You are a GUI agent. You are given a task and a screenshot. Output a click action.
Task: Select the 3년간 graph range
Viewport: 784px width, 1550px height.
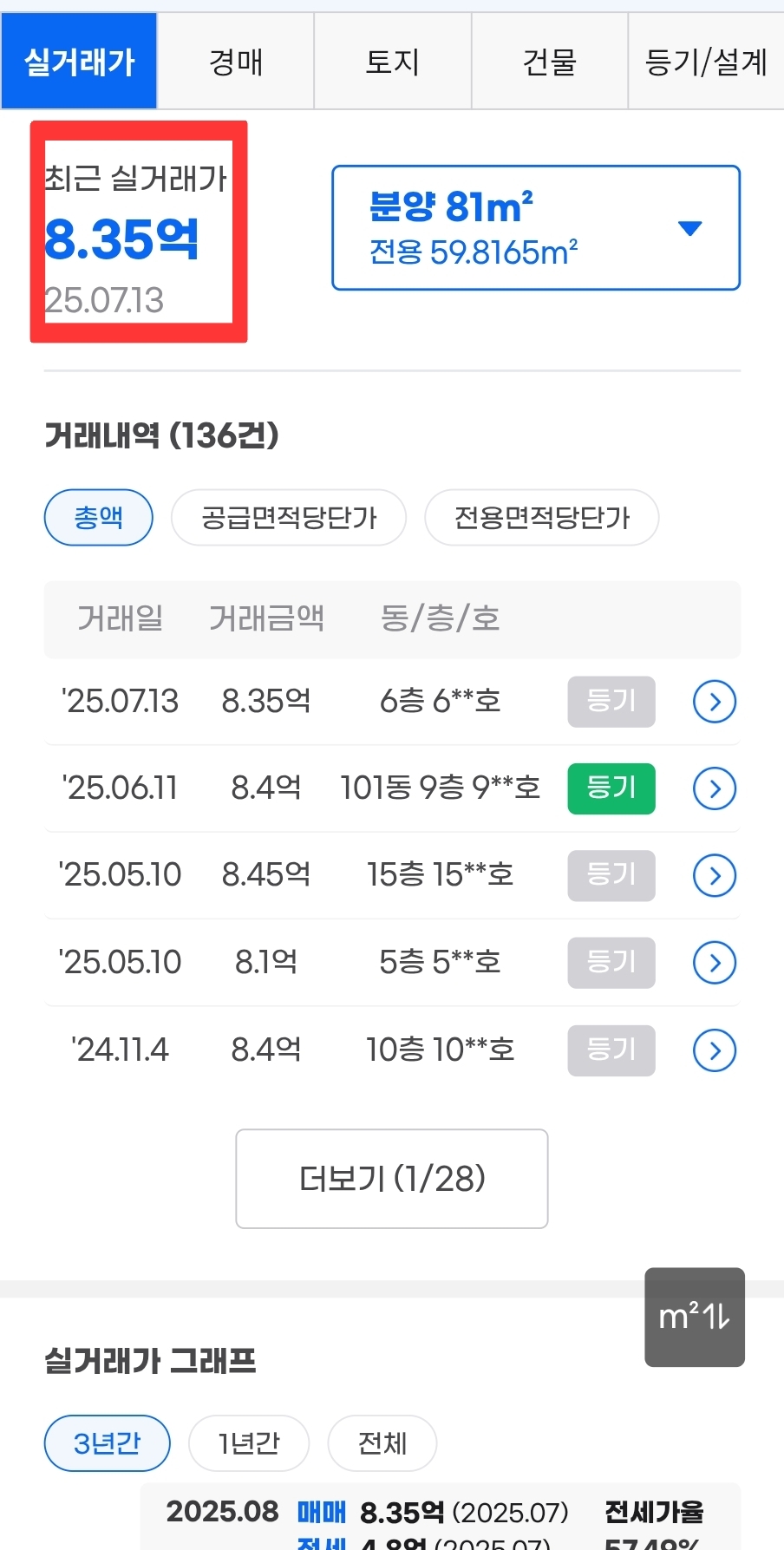[x=108, y=1443]
